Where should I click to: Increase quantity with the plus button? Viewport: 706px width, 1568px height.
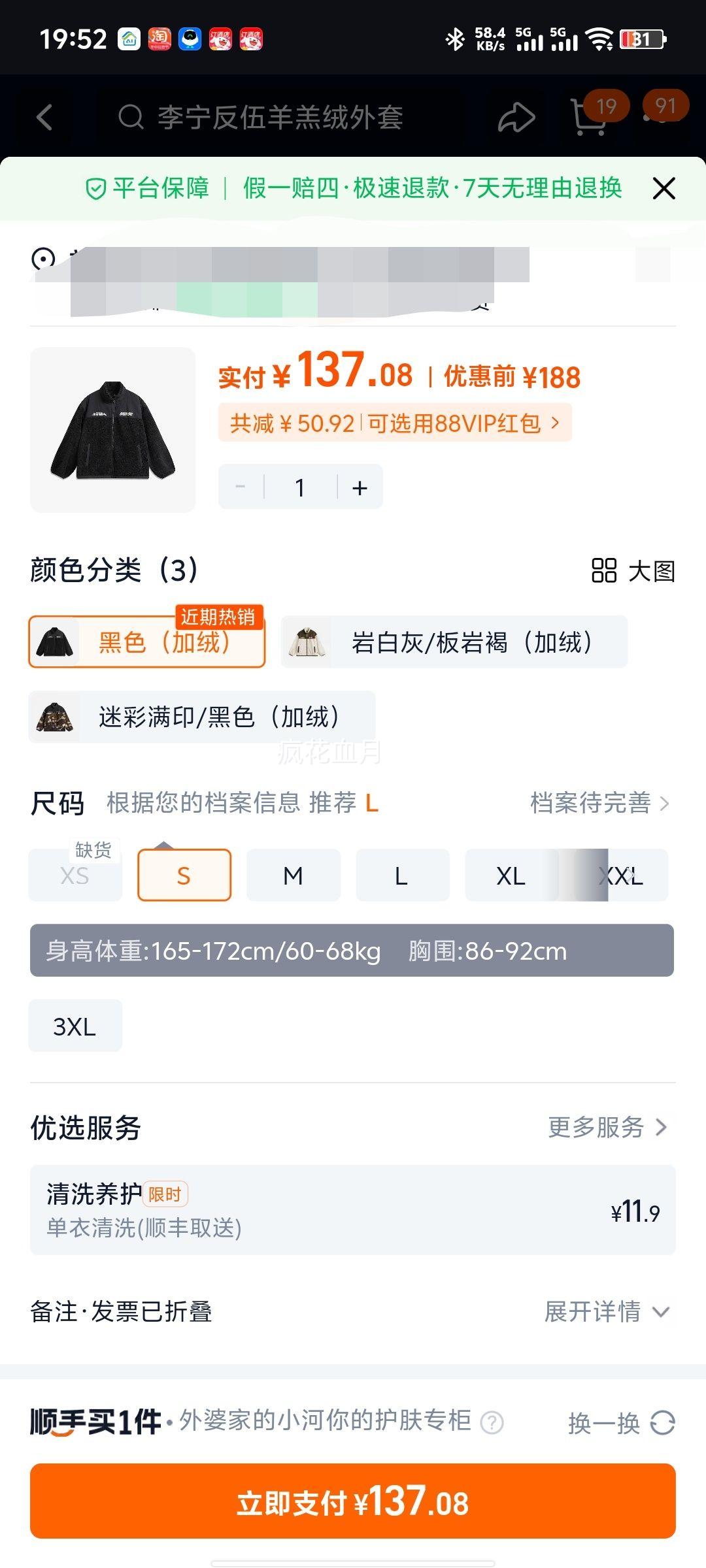(360, 487)
